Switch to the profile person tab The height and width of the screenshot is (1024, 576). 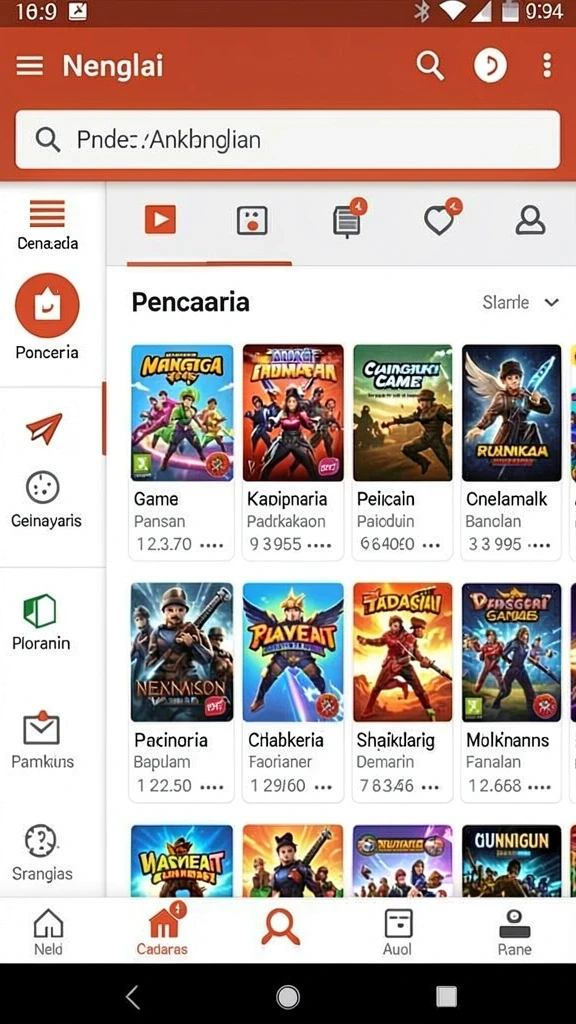[530, 220]
